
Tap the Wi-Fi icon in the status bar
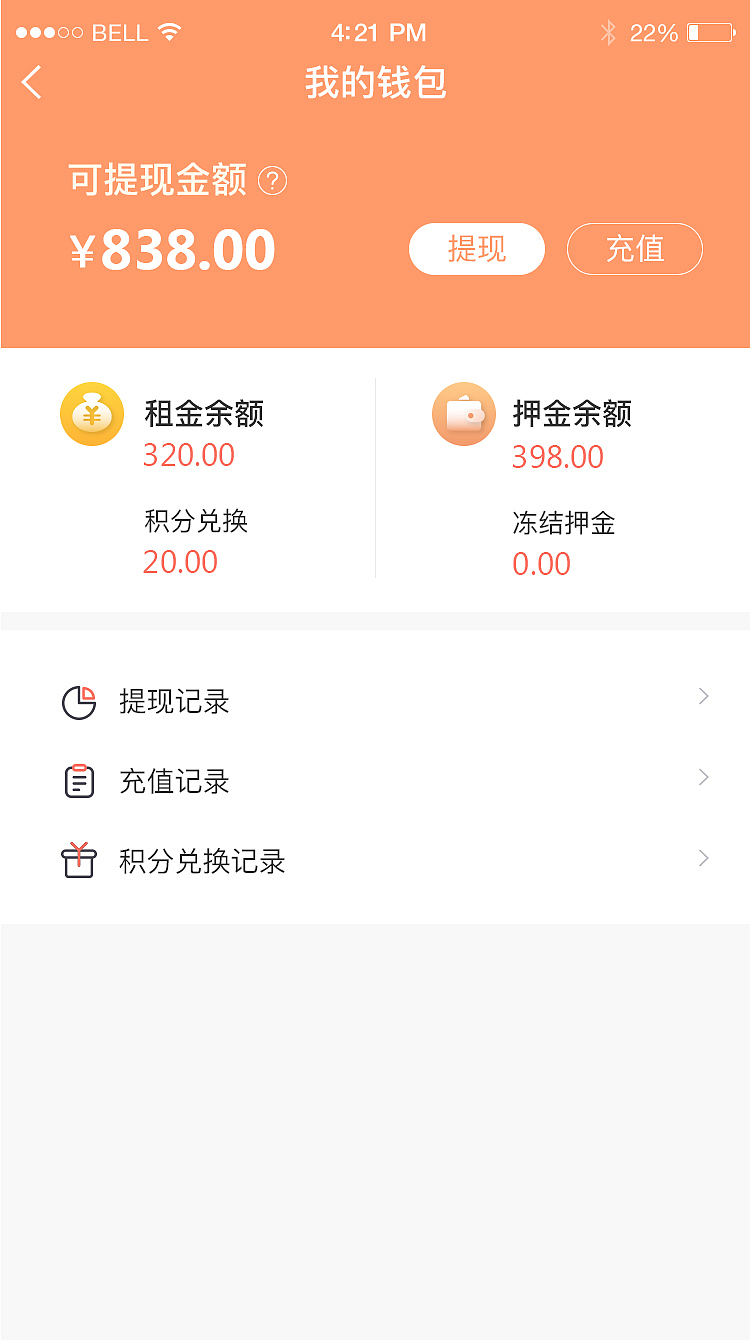(167, 32)
